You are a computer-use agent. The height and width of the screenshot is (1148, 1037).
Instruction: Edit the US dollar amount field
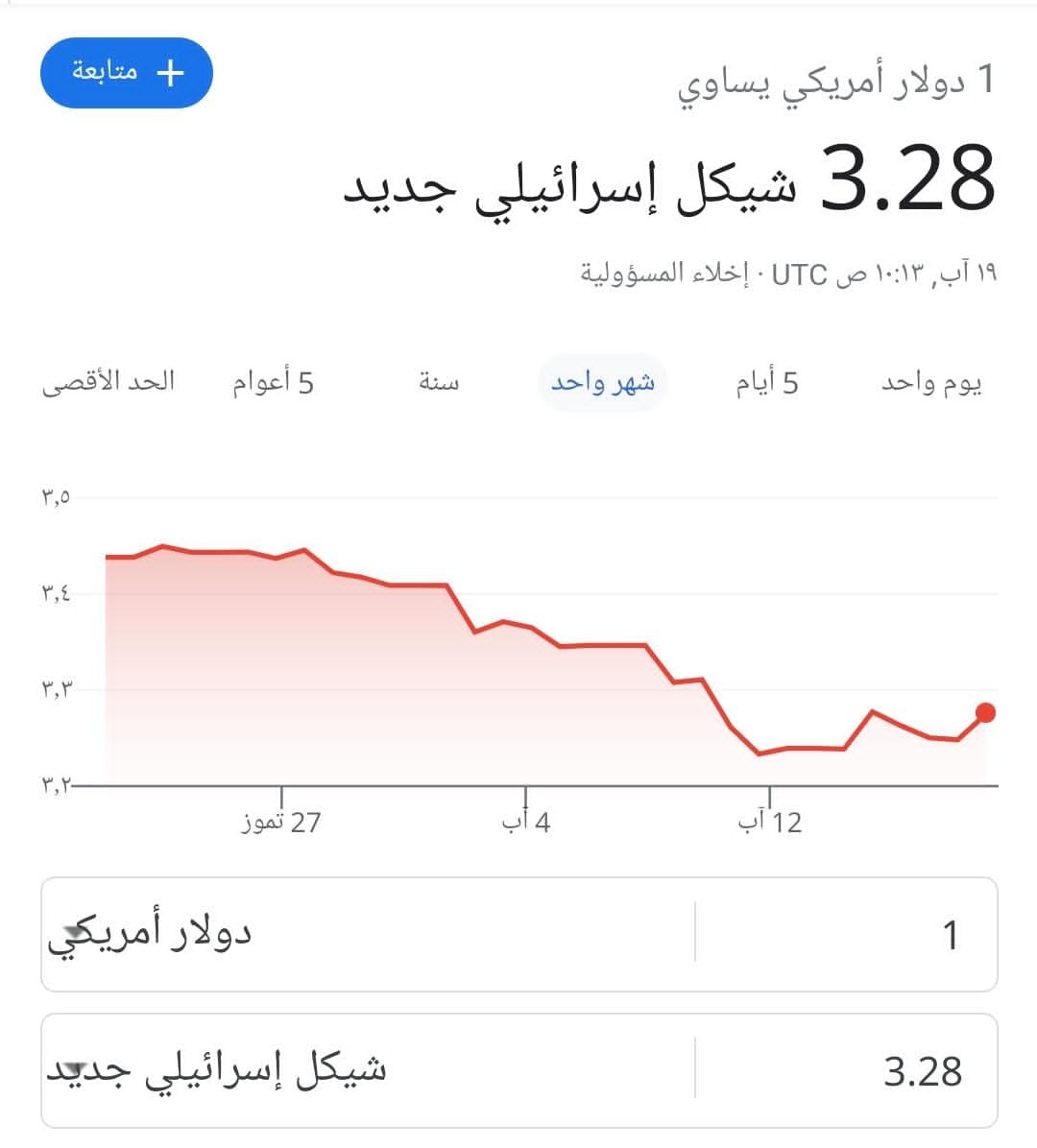click(845, 934)
